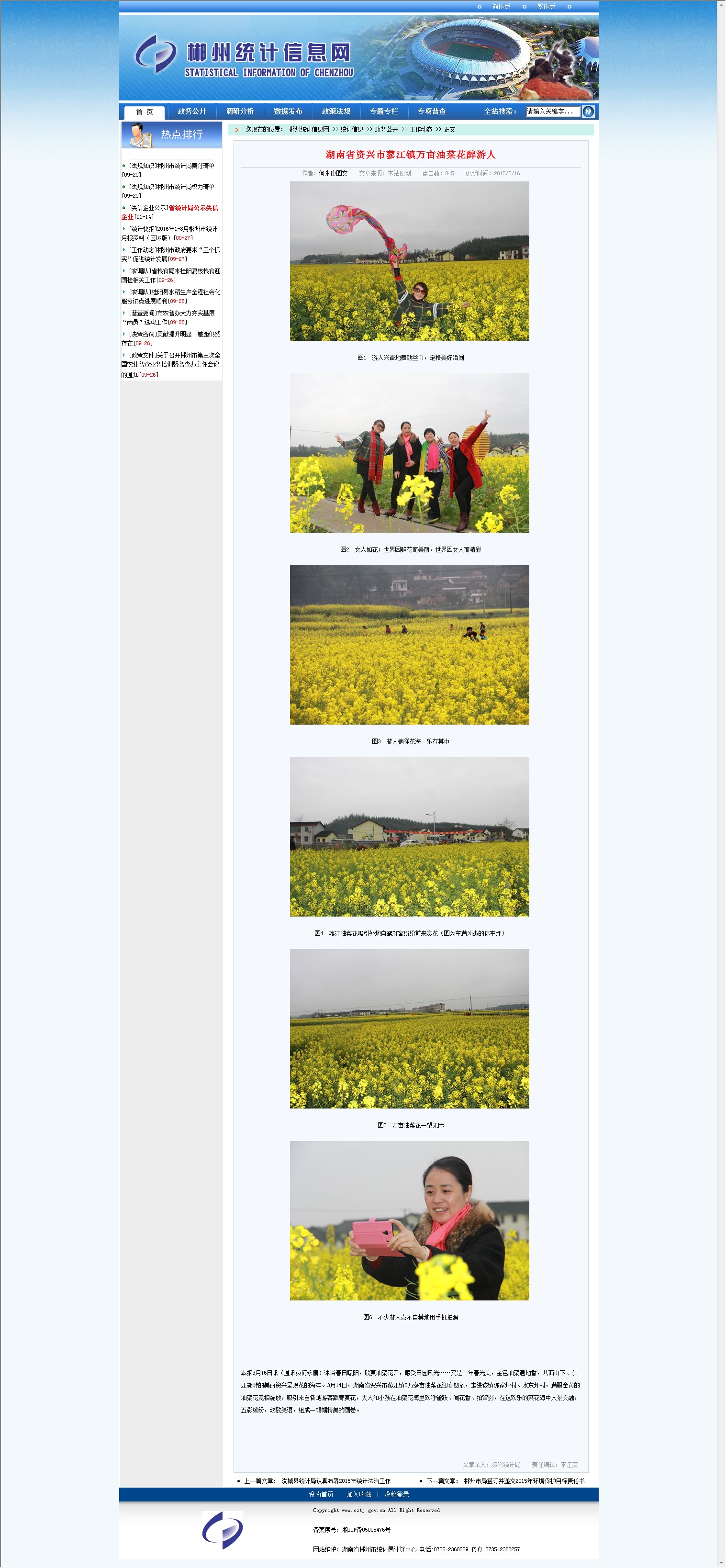Screen dimensions: 726x1568
Task: Open 专题专栏 section
Action: click(384, 112)
